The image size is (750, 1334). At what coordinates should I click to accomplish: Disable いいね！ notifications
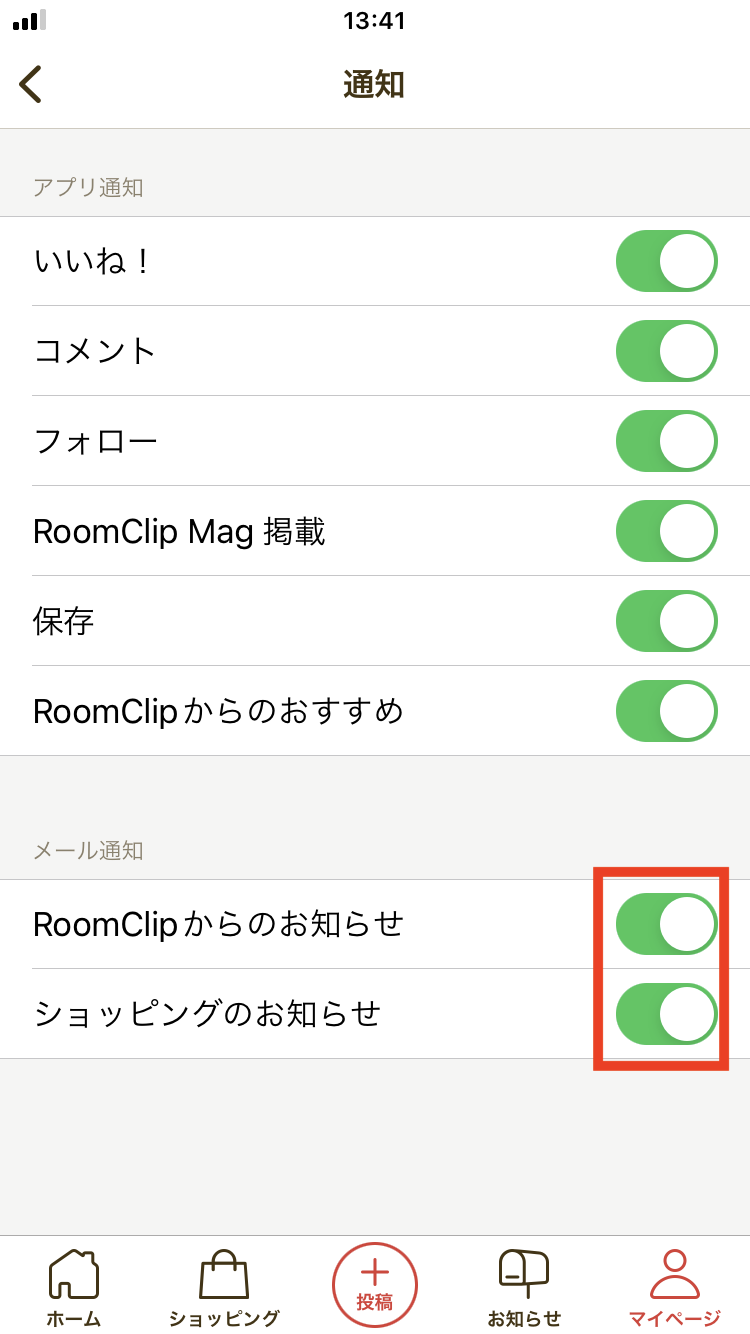point(666,260)
